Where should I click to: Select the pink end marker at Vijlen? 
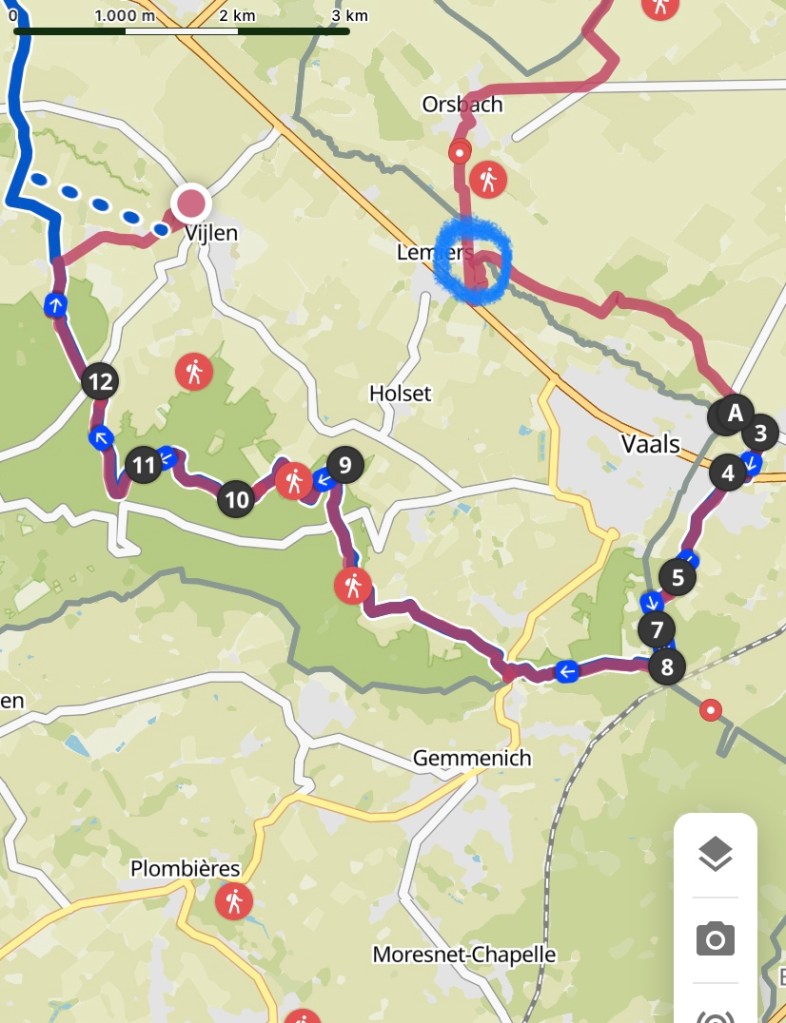tap(190, 204)
